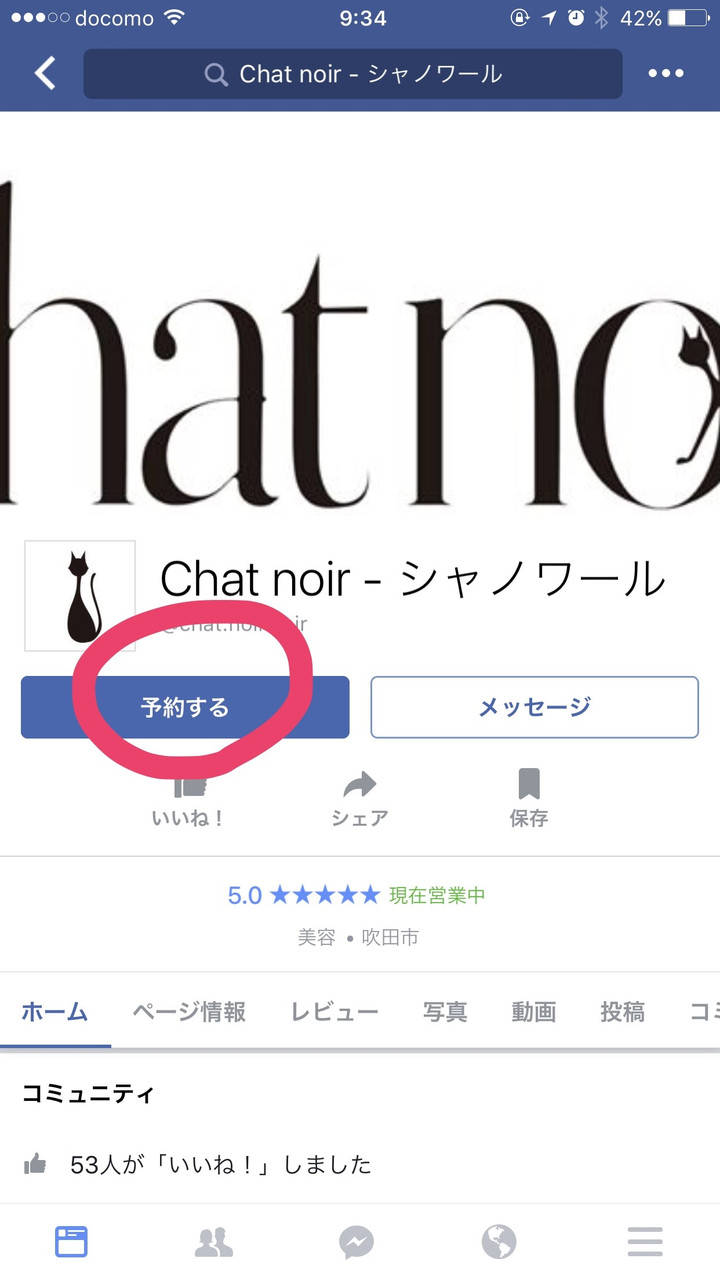Open the Chat noir search field
The width and height of the screenshot is (720, 1280).
[353, 74]
